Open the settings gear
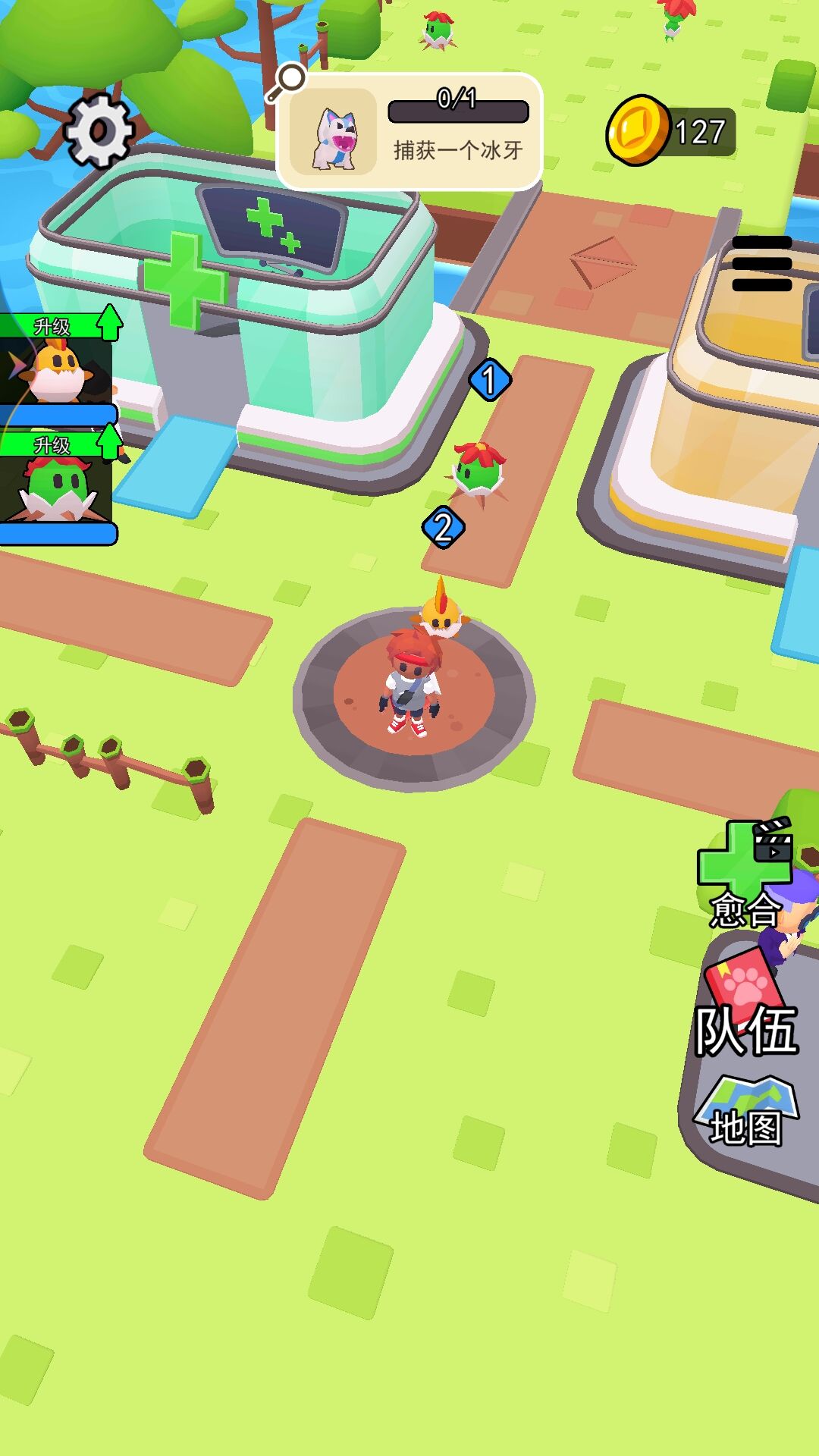Screen dimensions: 819x1456 pyautogui.click(x=99, y=131)
